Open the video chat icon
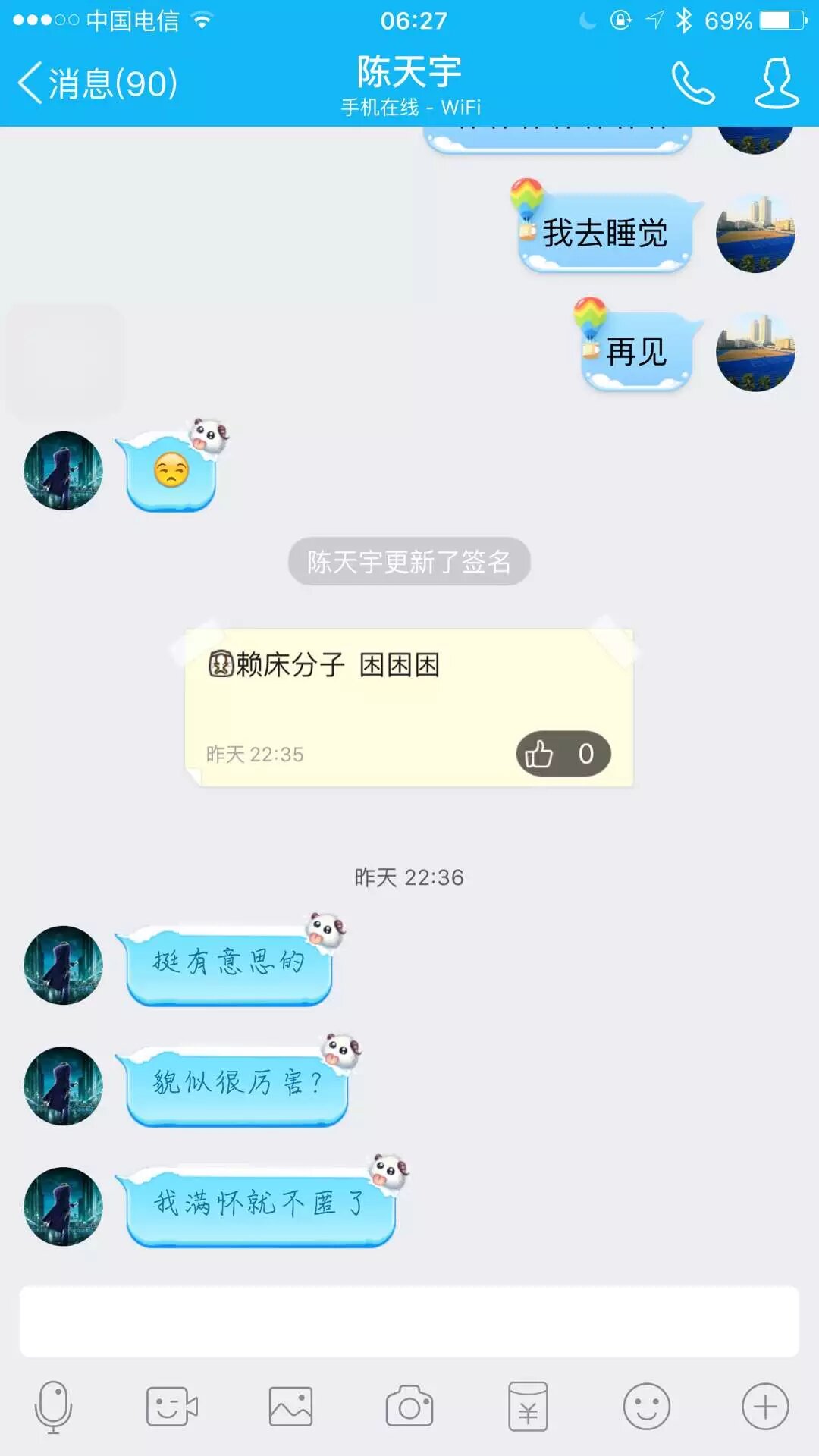 coord(172,1407)
